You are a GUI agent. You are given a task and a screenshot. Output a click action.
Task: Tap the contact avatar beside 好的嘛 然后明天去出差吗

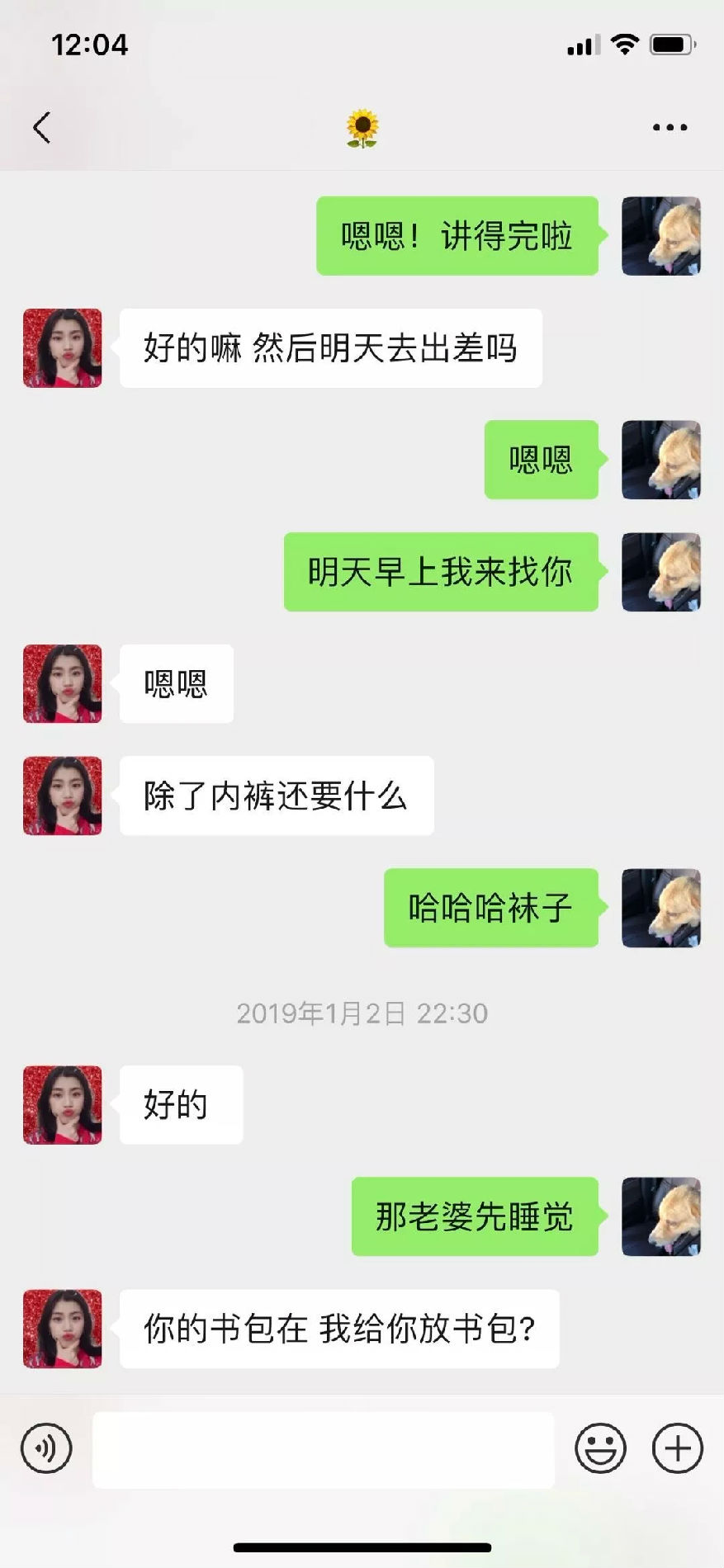[x=63, y=348]
